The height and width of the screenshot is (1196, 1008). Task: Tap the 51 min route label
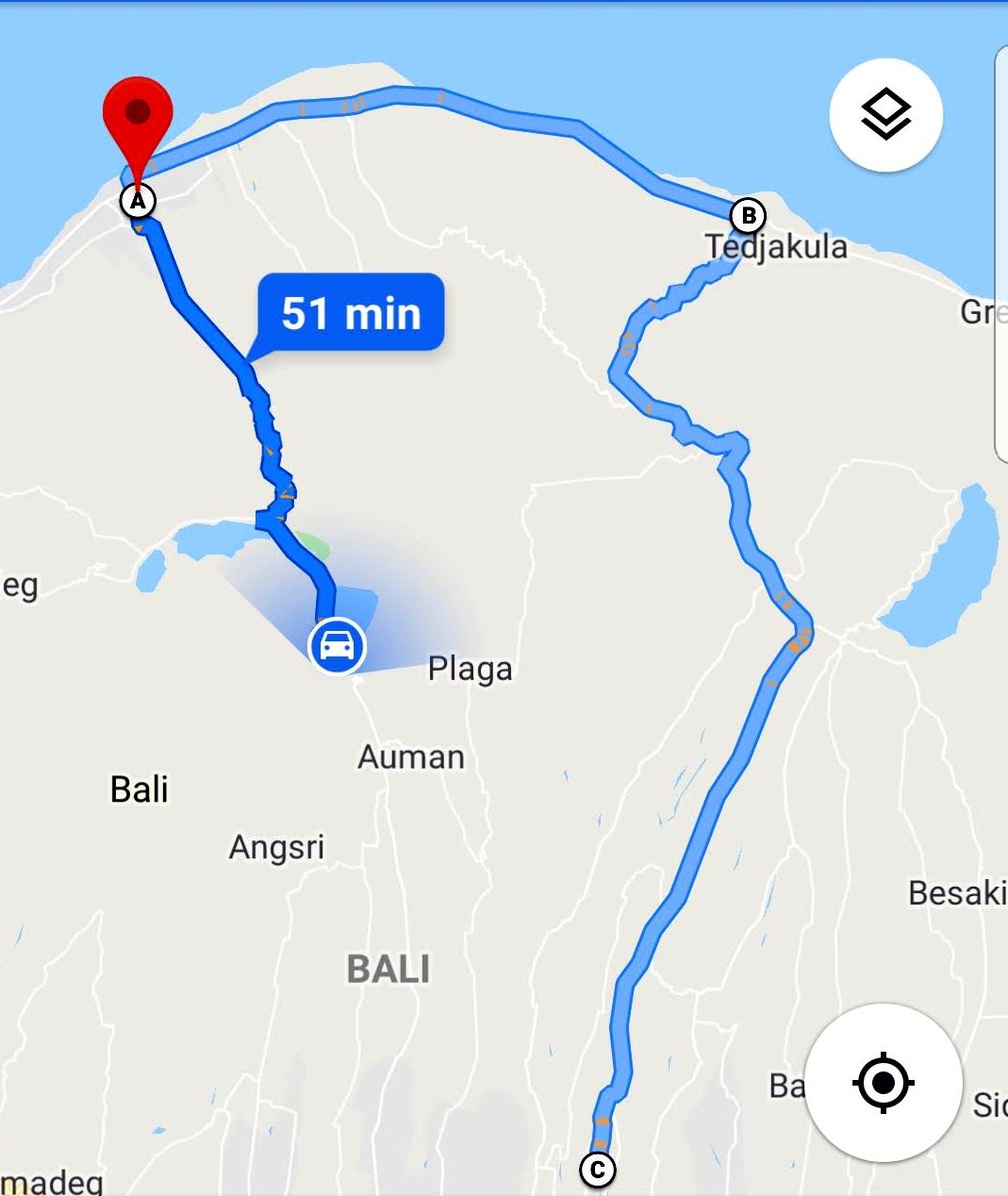pyautogui.click(x=351, y=313)
